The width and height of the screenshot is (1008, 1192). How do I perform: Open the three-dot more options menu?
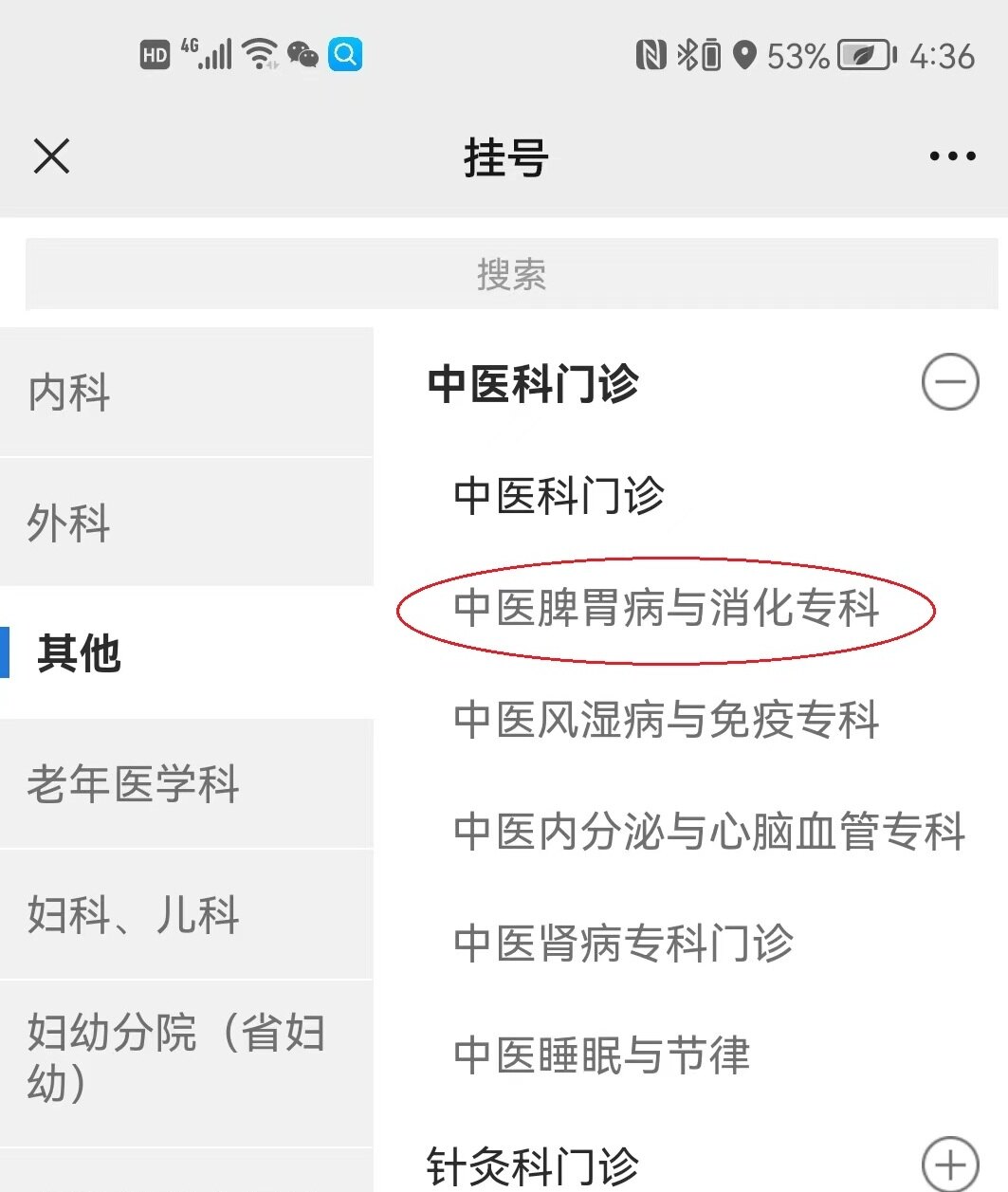coord(951,156)
